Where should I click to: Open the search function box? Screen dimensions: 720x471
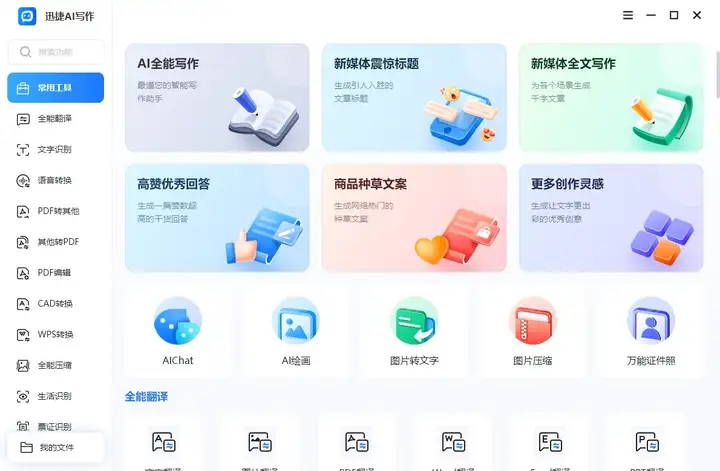point(56,52)
